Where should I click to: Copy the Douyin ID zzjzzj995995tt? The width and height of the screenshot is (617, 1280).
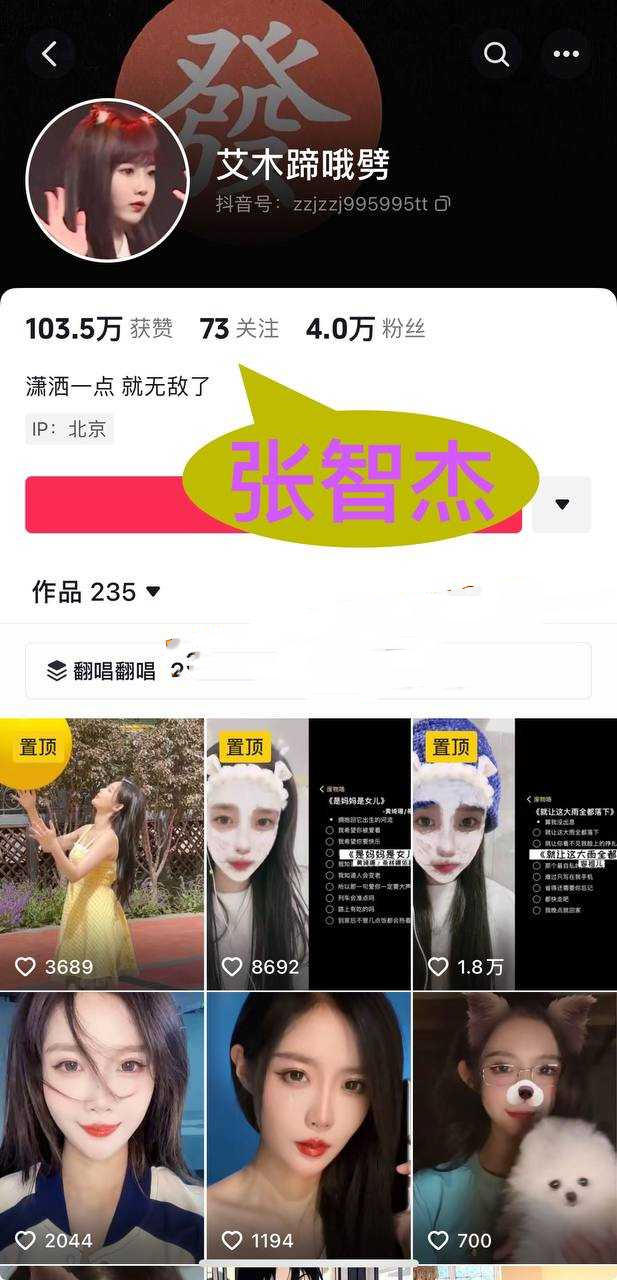click(x=443, y=204)
